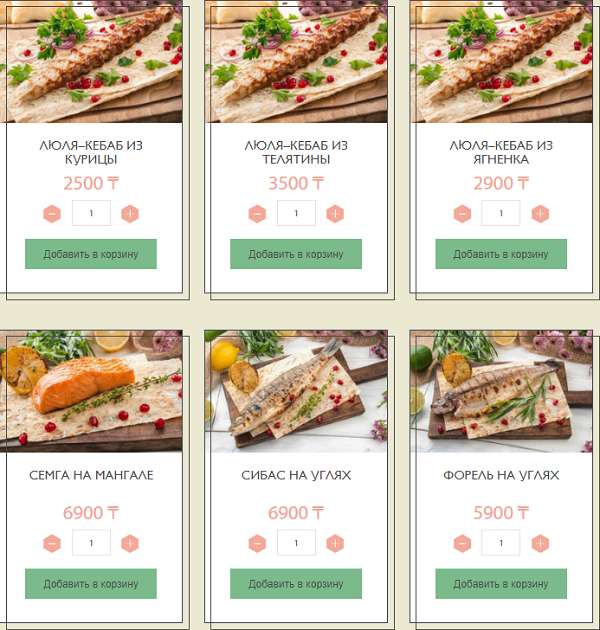Open the Люля-кебаб из телятины dish photo
600x630 pixels.
click(x=296, y=62)
